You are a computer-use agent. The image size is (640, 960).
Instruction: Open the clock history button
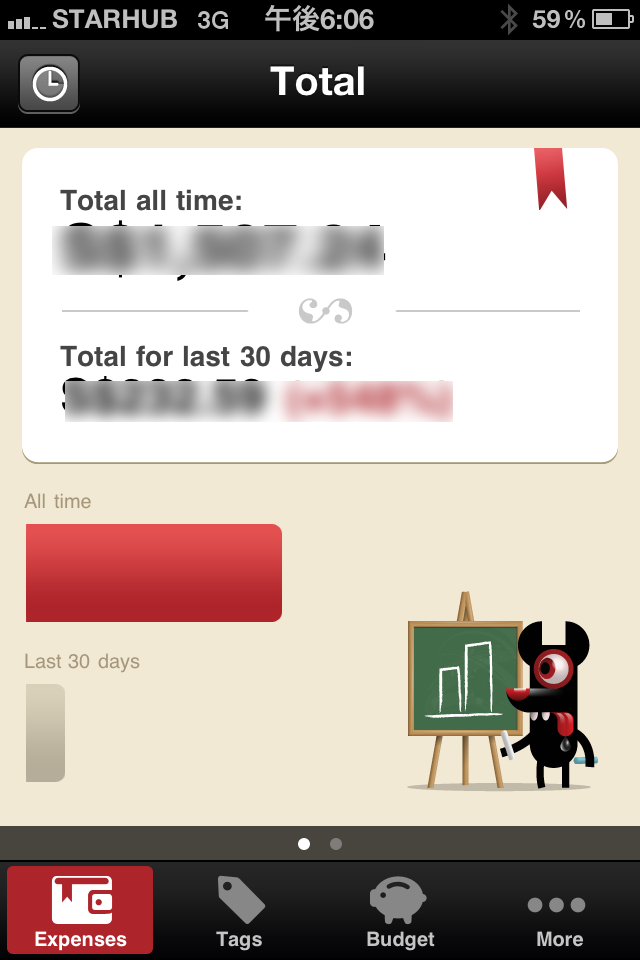(x=48, y=84)
